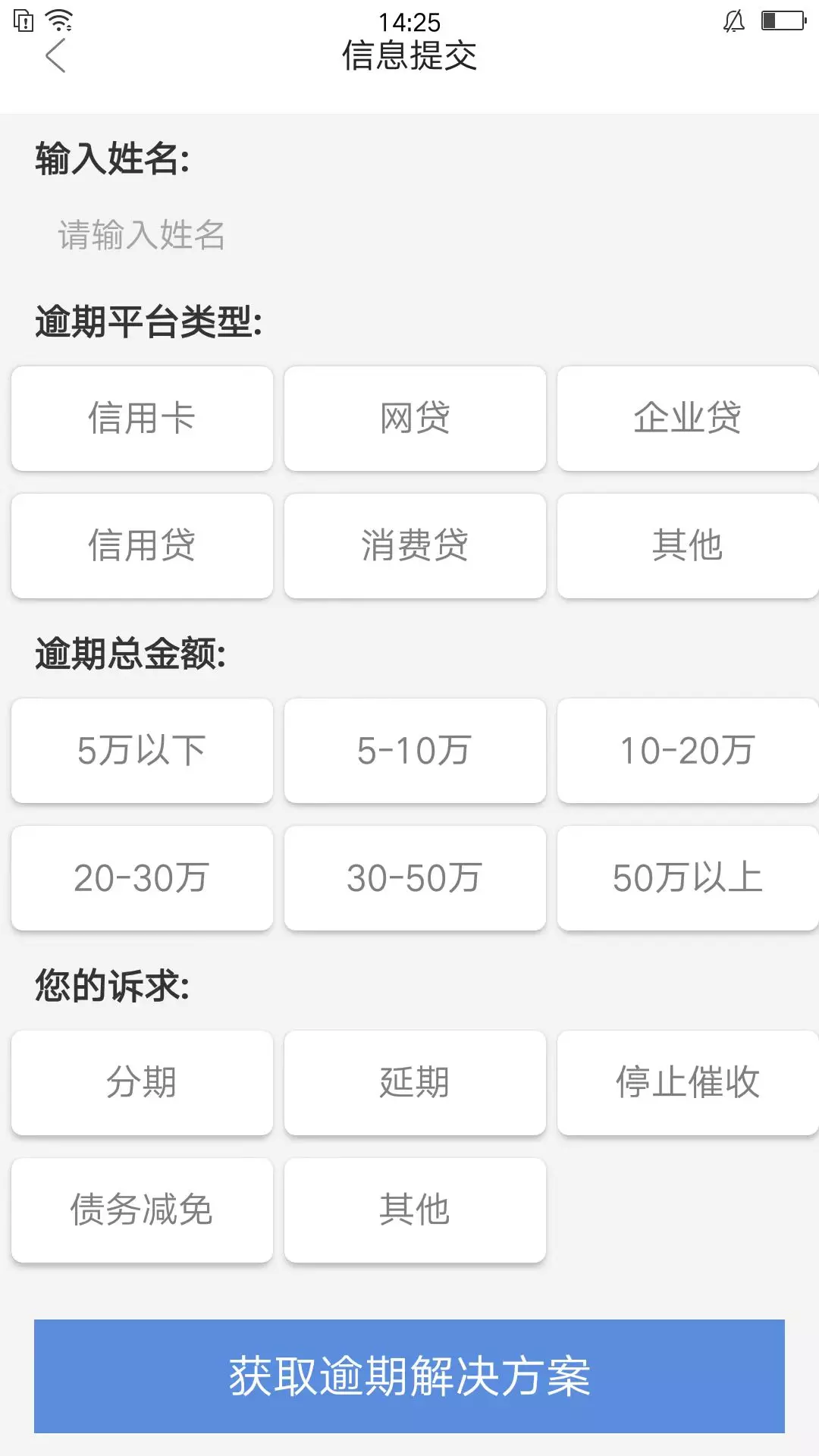The height and width of the screenshot is (1456, 819).
Task: Select 信用卡 as the platform type
Action: [142, 419]
